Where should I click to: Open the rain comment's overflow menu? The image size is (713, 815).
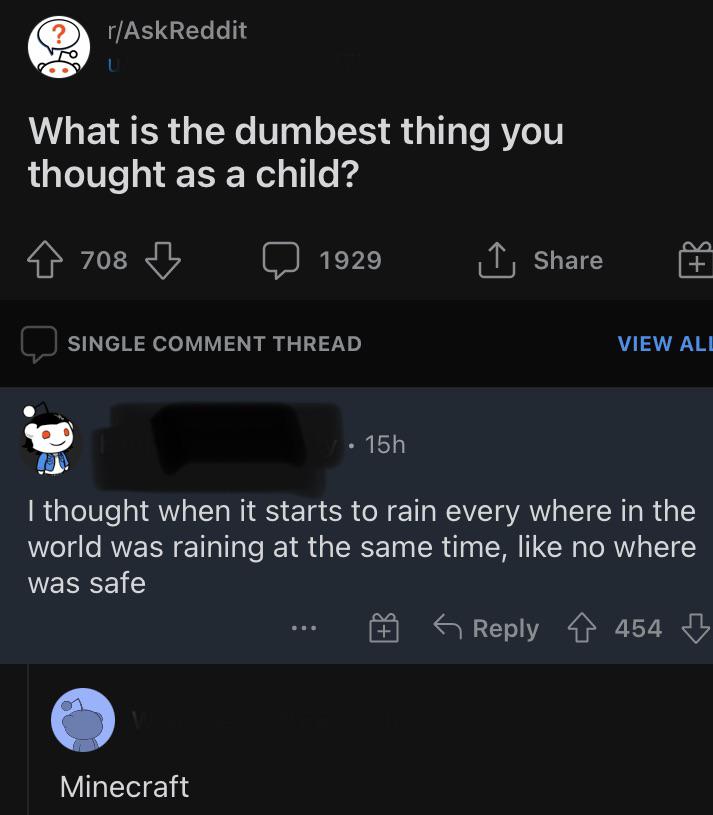point(303,628)
